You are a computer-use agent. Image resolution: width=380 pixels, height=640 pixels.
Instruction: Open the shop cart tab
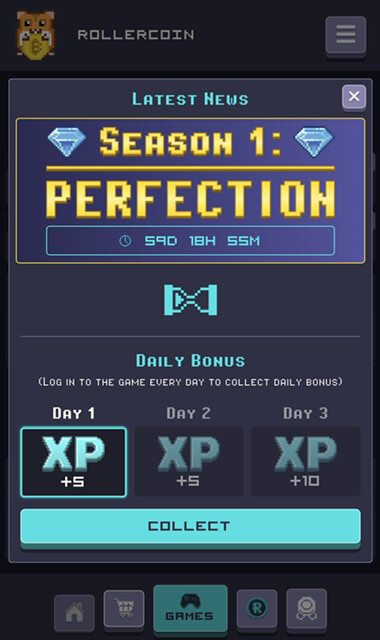click(x=124, y=609)
